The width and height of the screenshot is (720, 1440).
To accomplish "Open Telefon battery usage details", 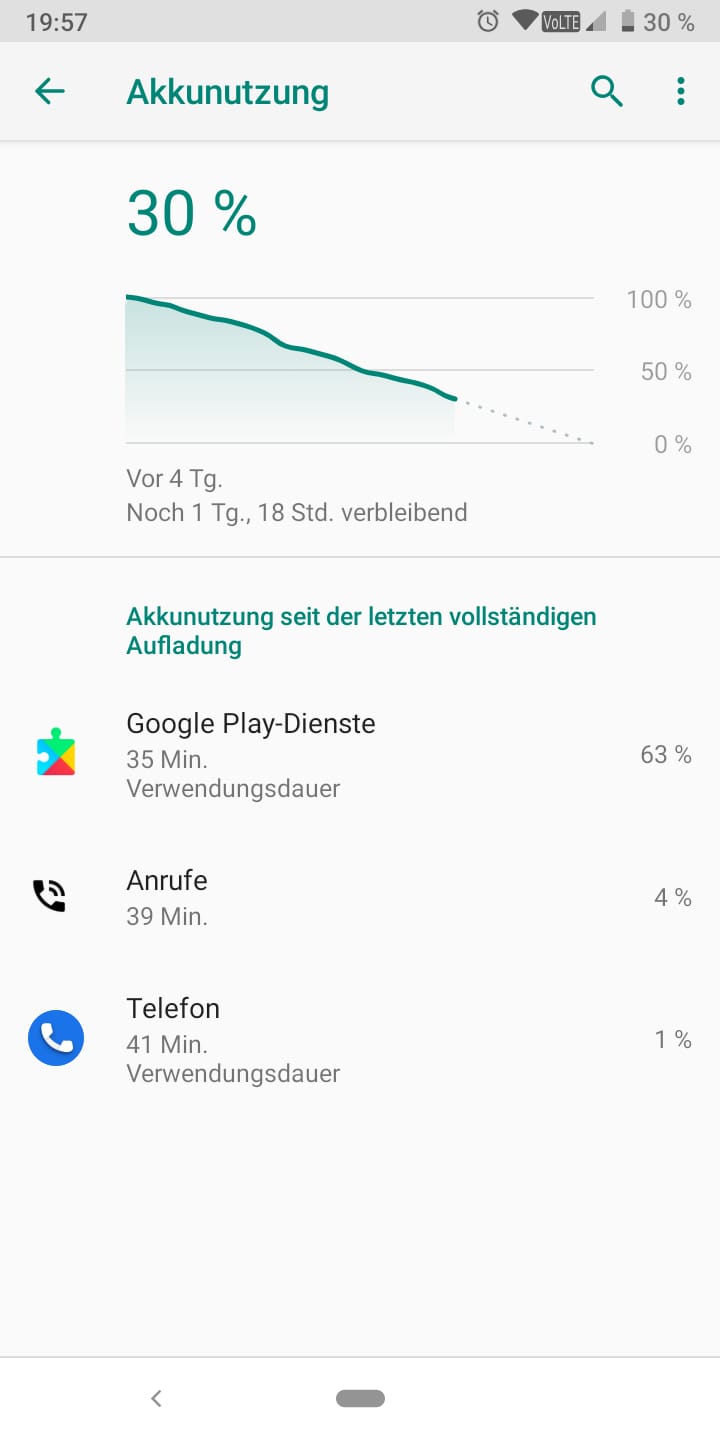I will [x=360, y=1040].
